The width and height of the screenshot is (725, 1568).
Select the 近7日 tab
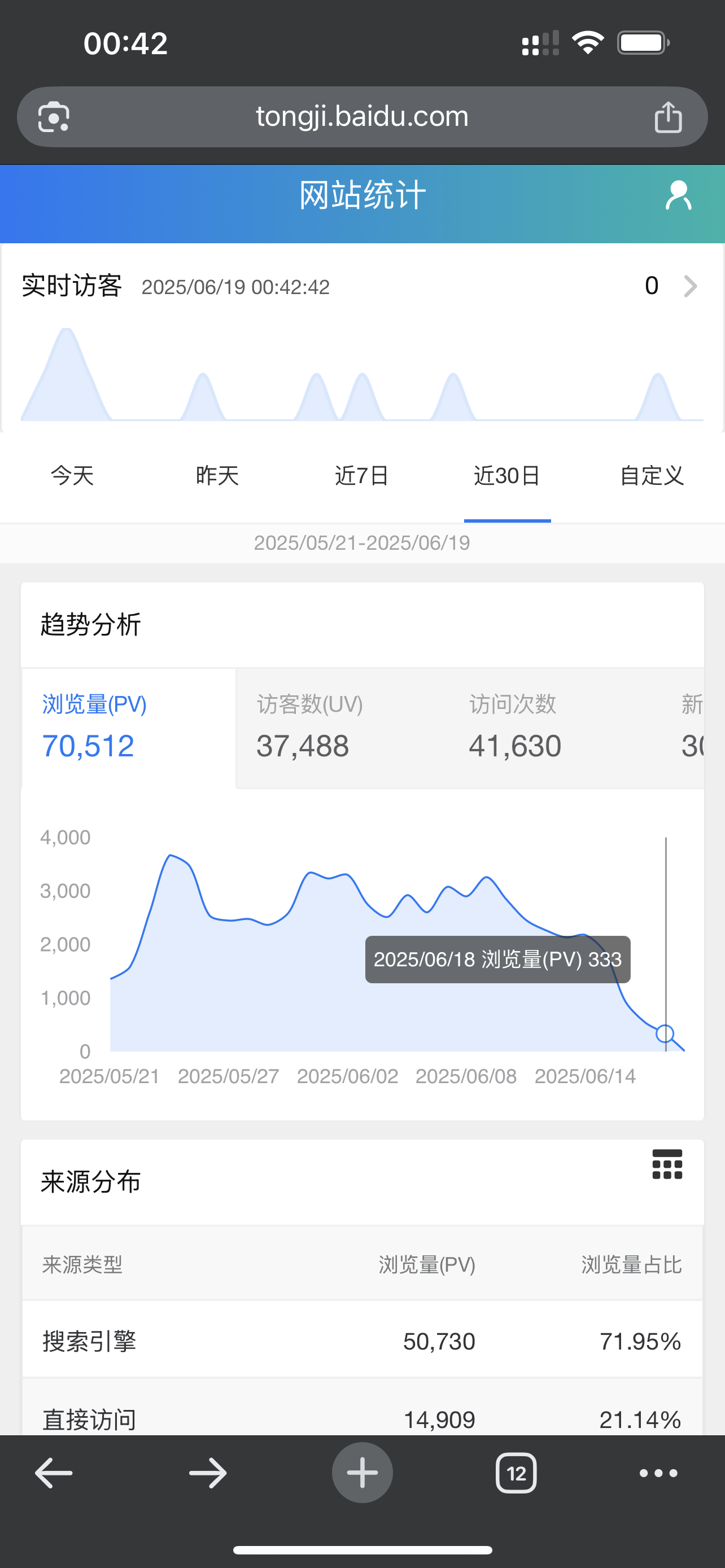tap(362, 475)
